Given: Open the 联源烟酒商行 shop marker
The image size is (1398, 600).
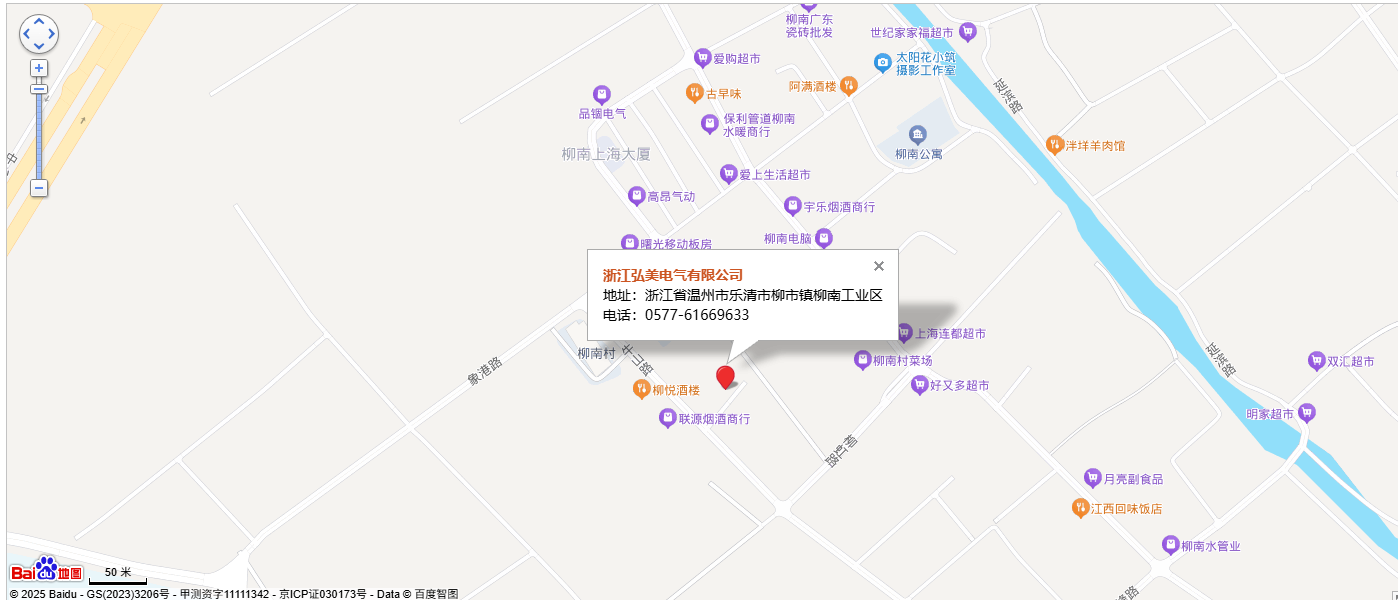Looking at the screenshot, I should pos(668,418).
